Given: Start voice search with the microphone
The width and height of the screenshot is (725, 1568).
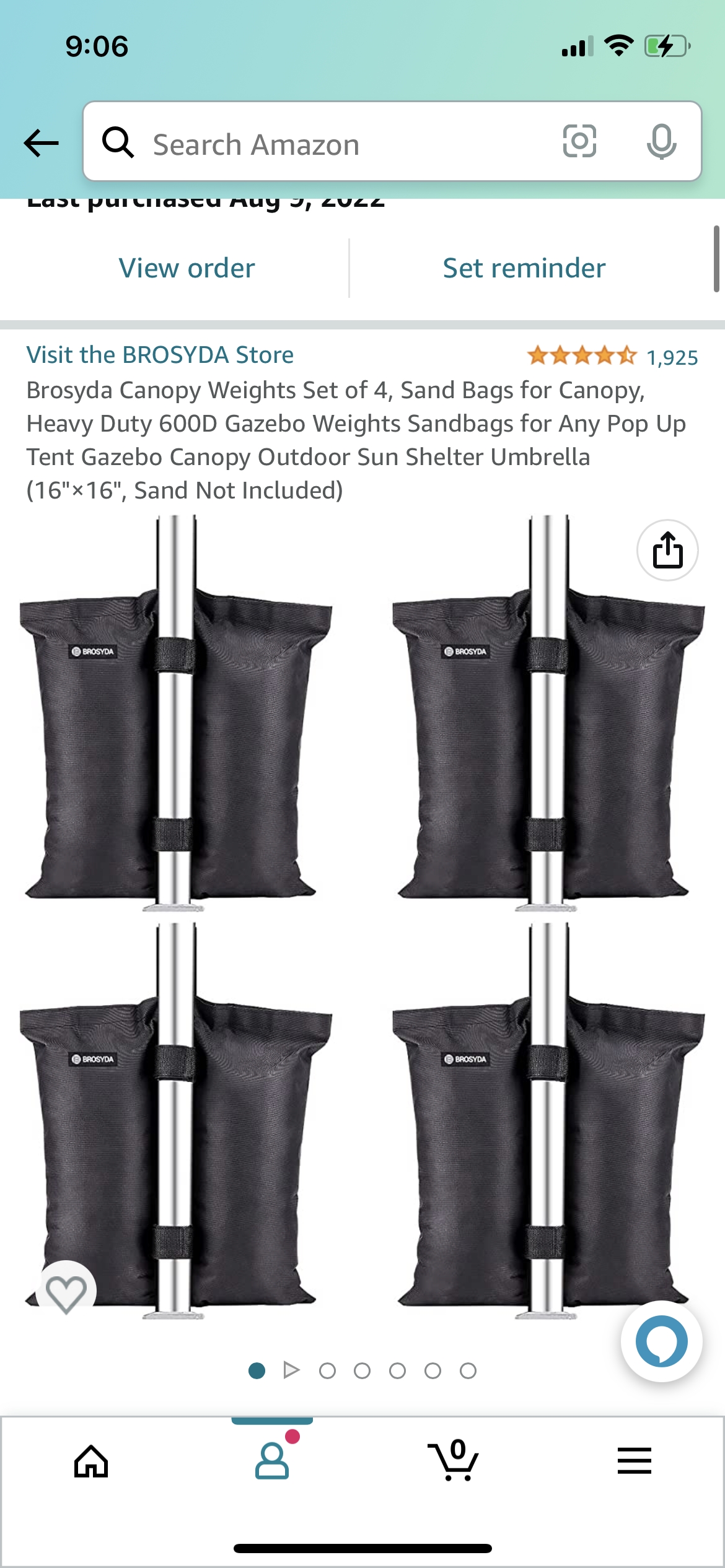Looking at the screenshot, I should (x=661, y=142).
